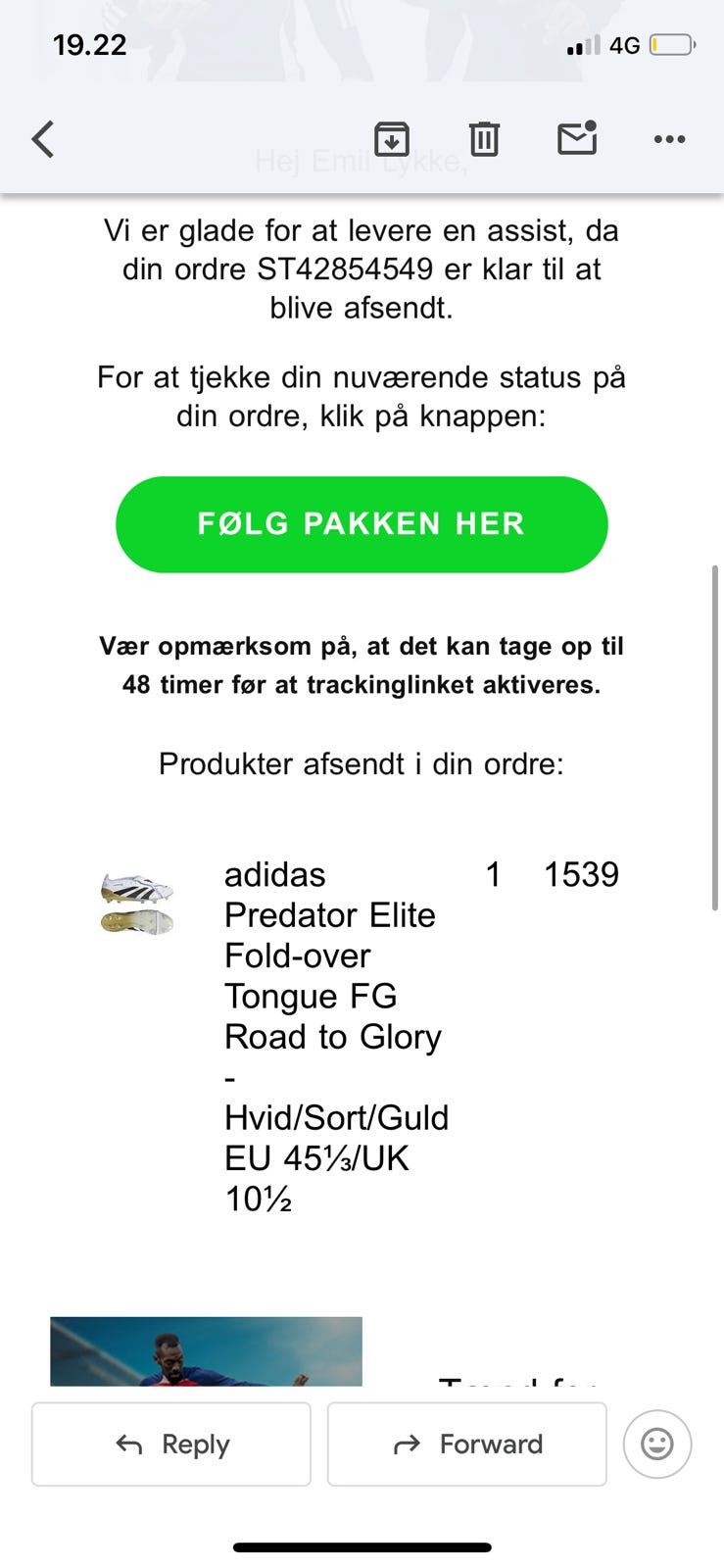Tap the low battery indicator
The image size is (724, 1568).
[671, 44]
